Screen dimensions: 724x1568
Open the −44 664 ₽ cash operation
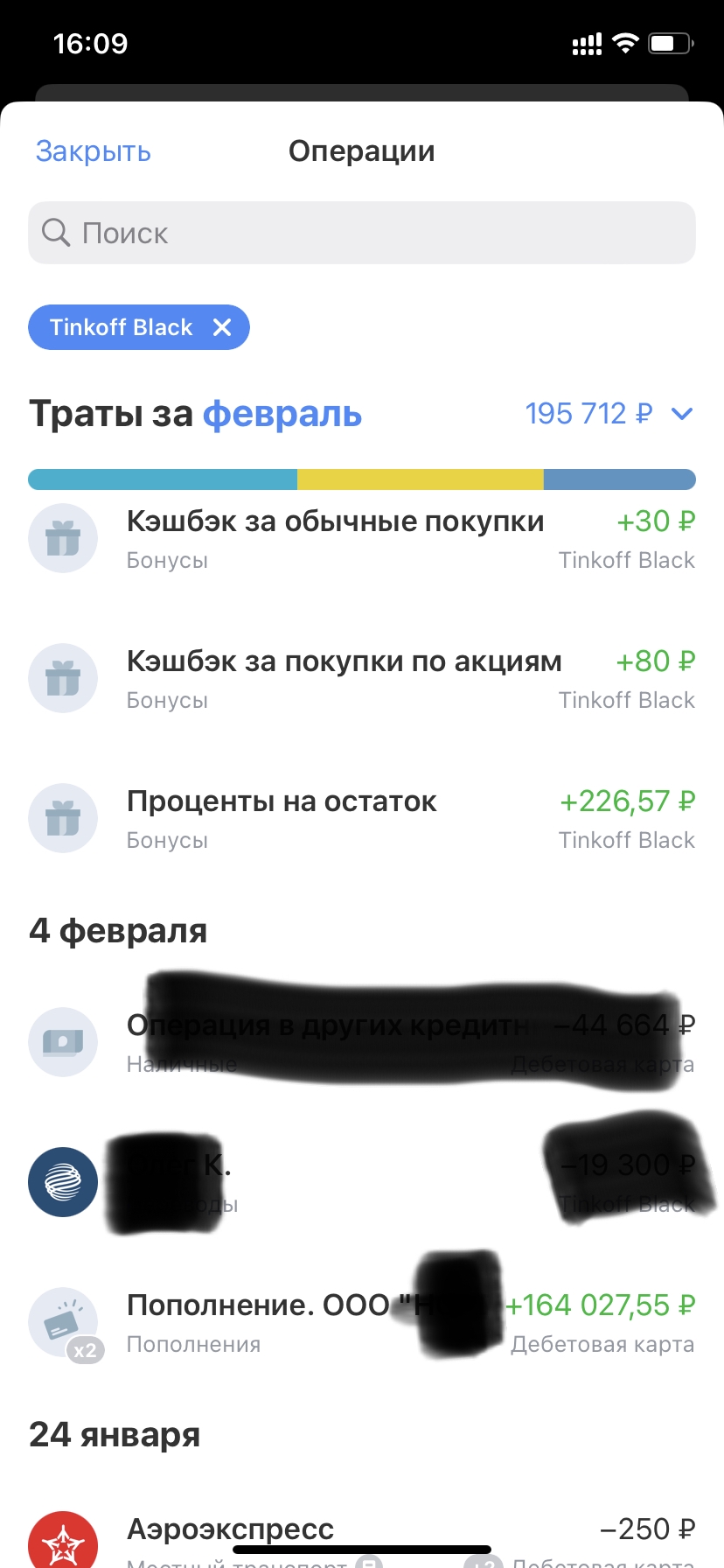pos(361,1041)
